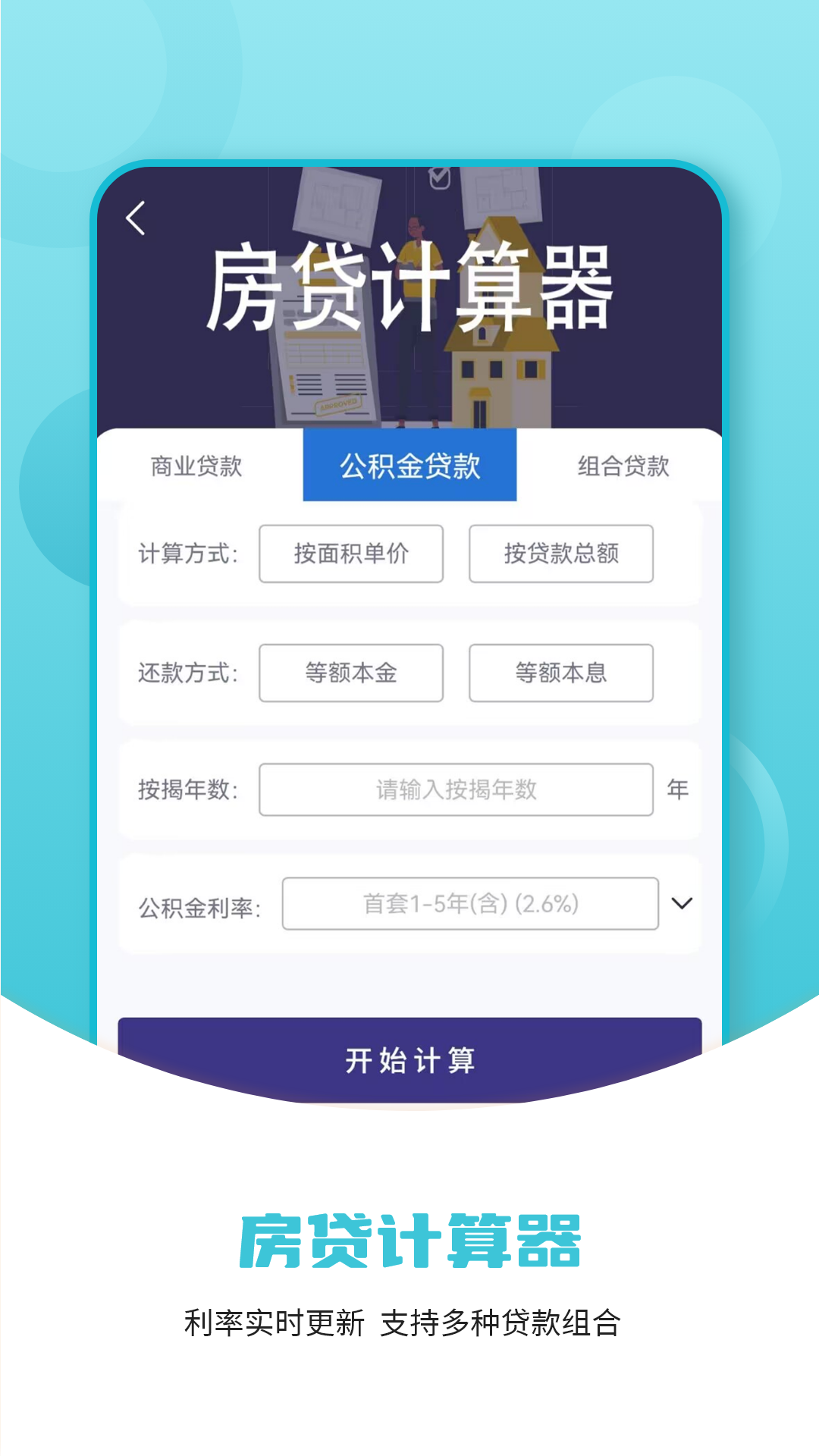Click the 还款方式 label
819x1456 pixels.
coord(188,673)
